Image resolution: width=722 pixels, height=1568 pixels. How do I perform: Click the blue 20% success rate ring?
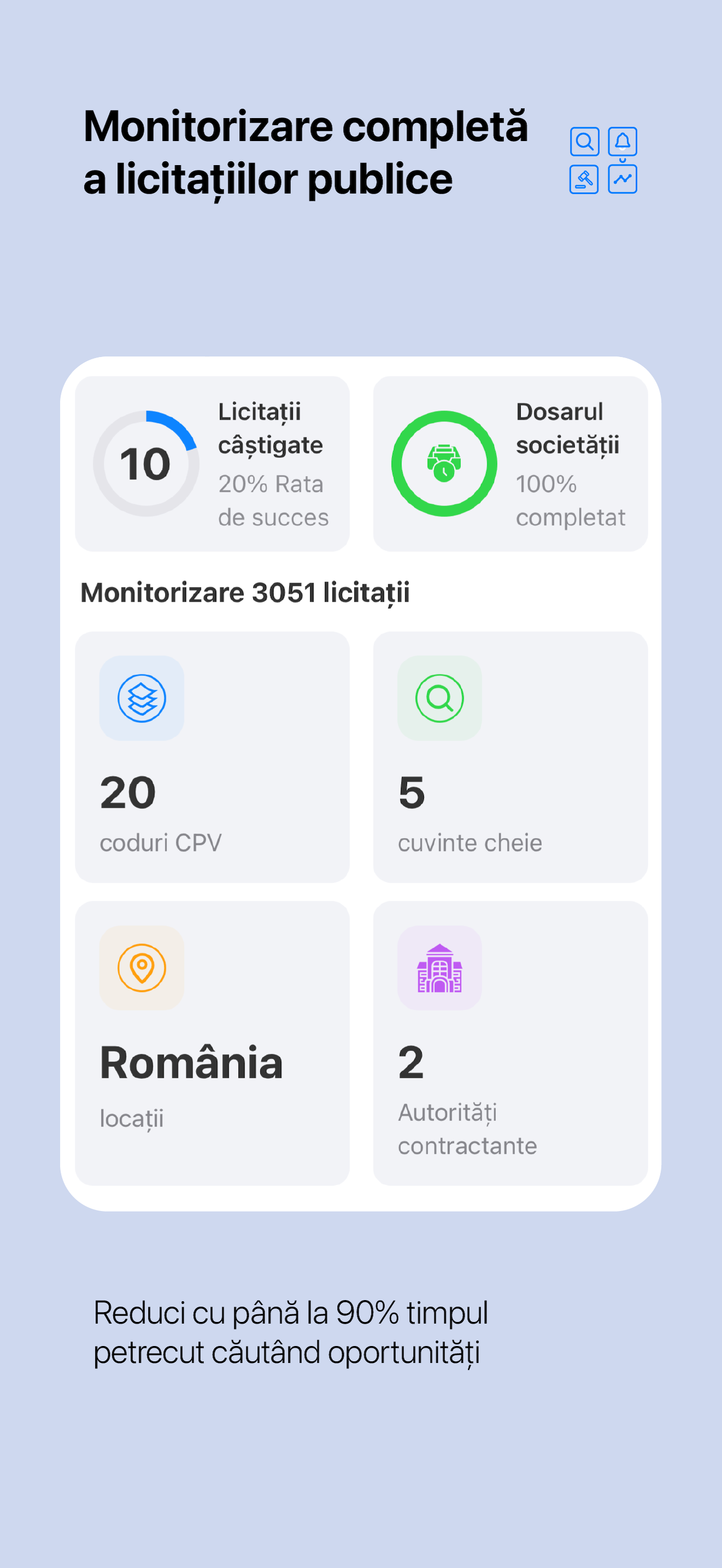146,463
